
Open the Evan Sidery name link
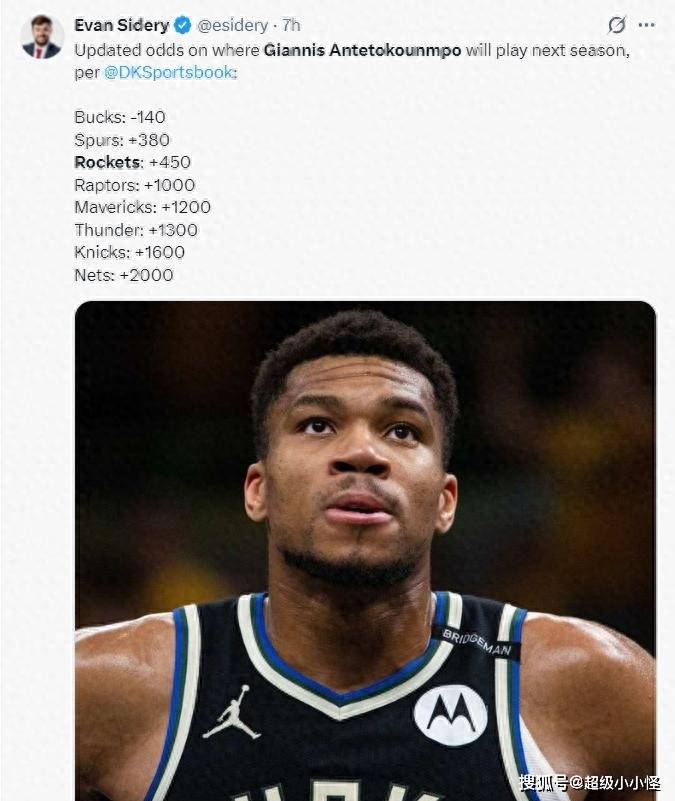121,25
